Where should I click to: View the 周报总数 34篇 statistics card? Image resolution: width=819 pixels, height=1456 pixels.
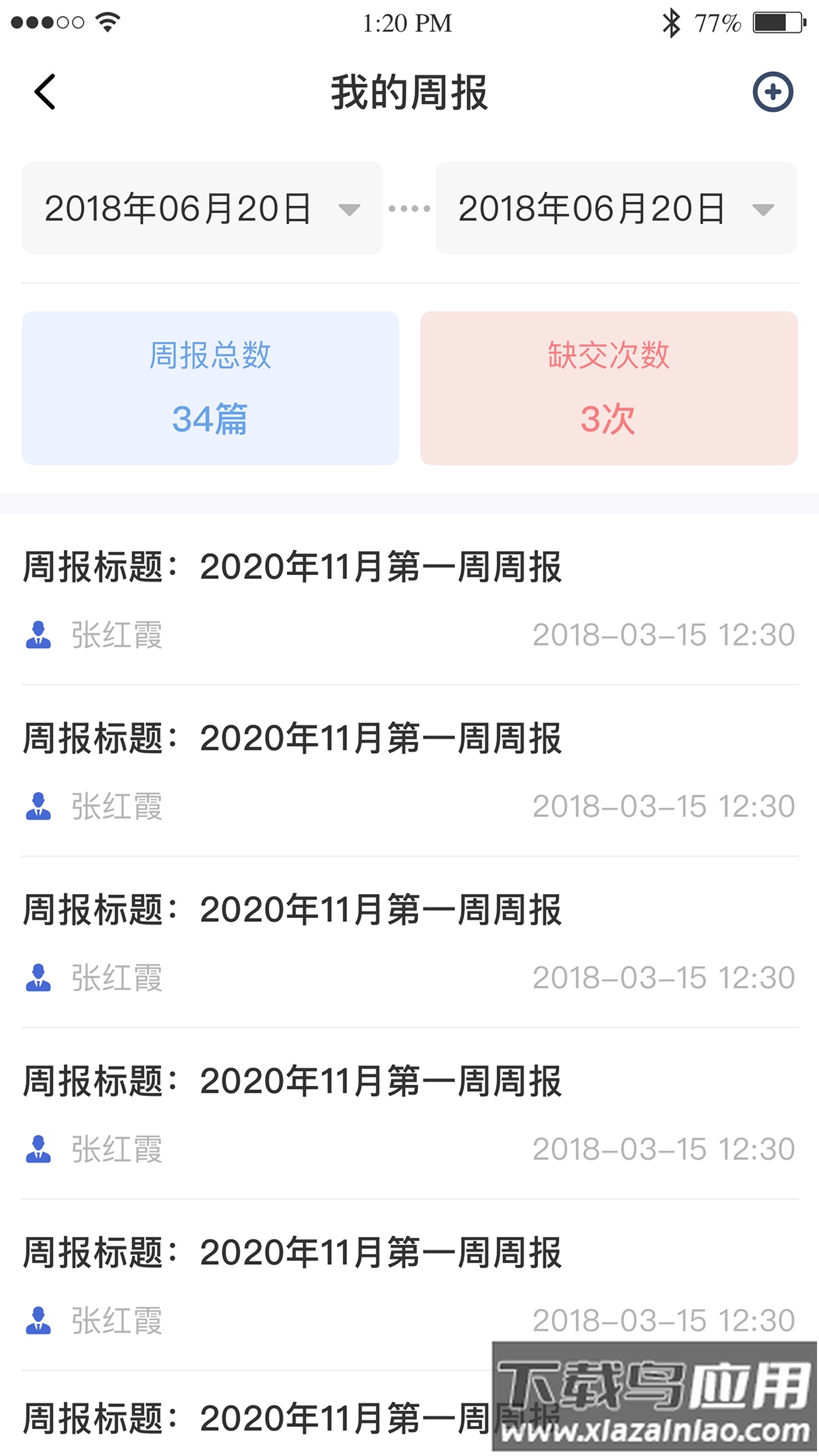pos(210,389)
